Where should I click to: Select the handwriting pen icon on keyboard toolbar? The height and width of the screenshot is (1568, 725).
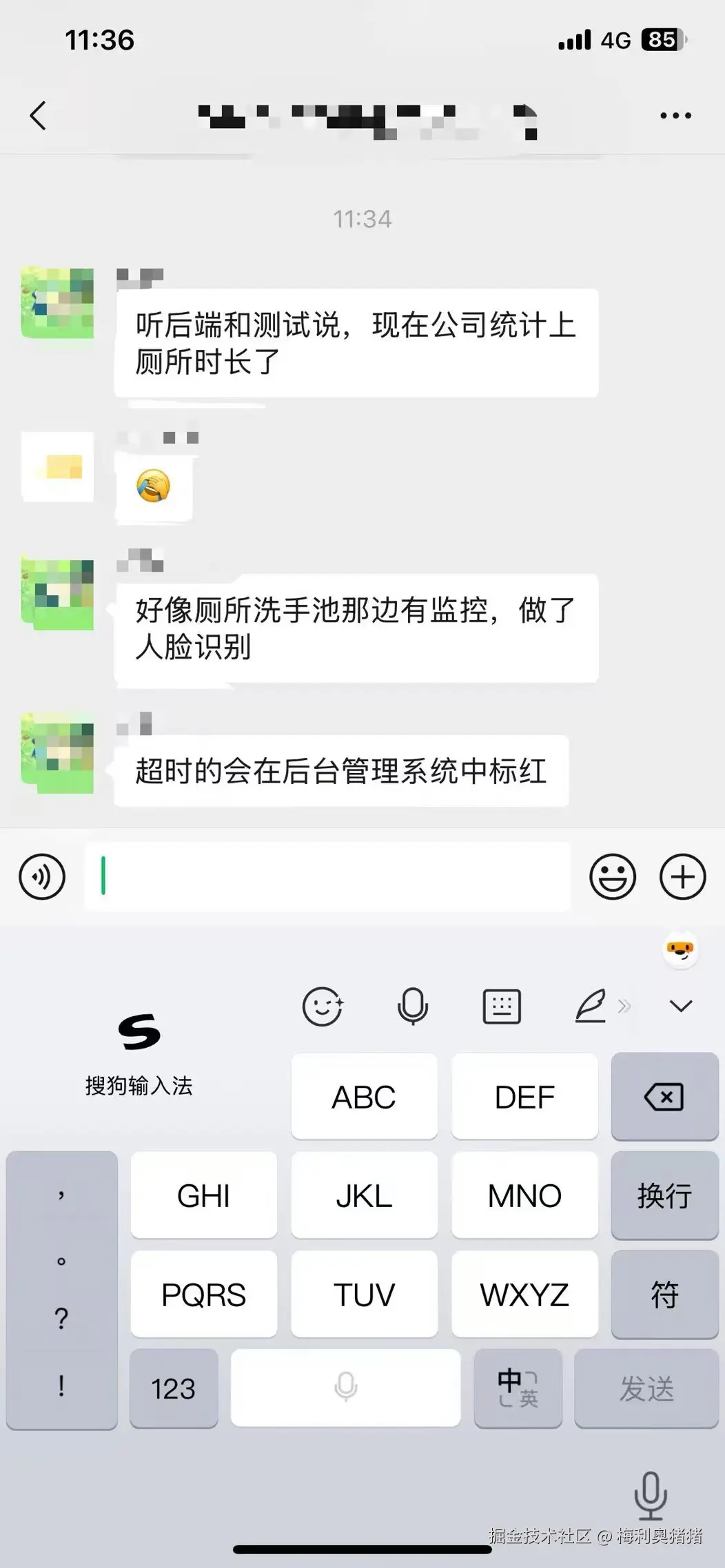pos(591,1006)
